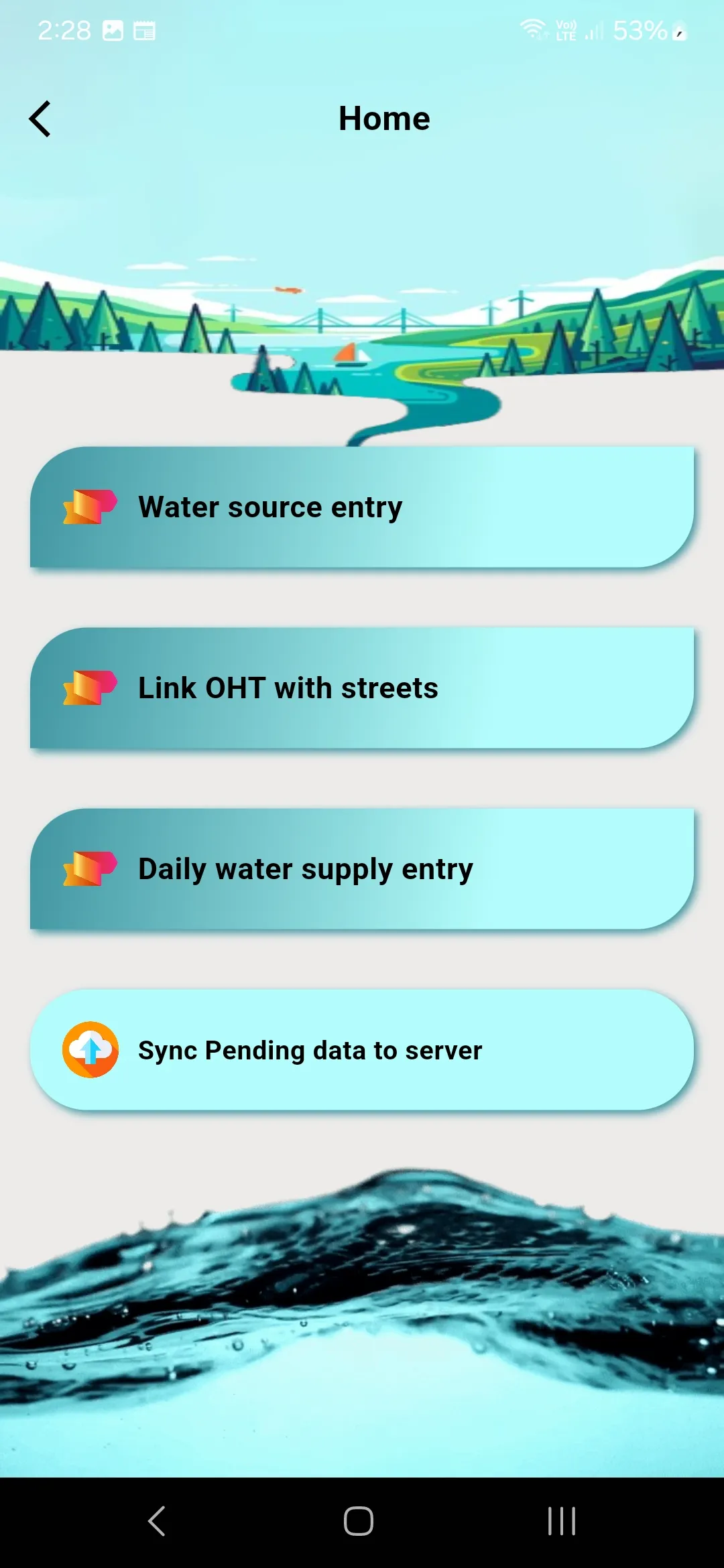
Task: Tap the ribbon icon on Link OHT row
Action: [x=90, y=688]
